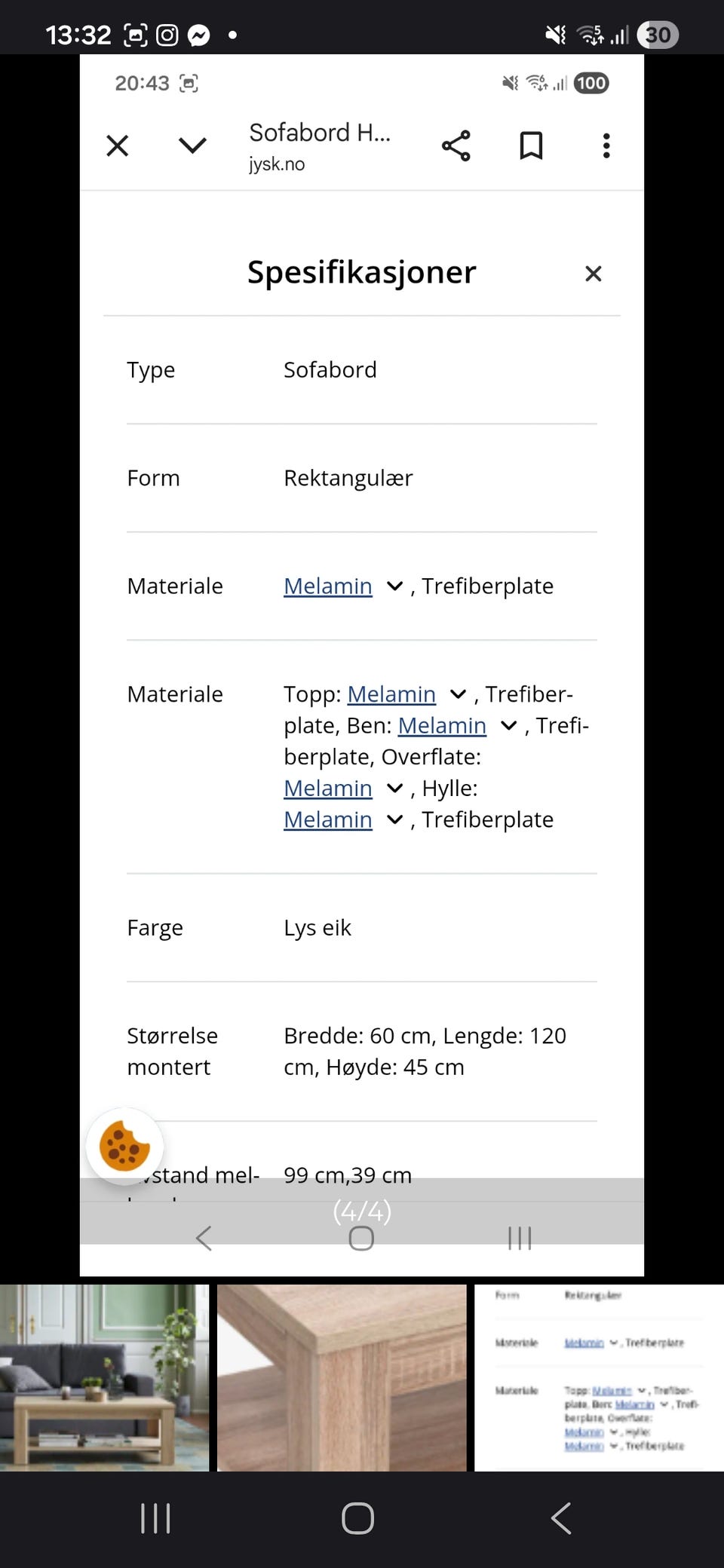Tap the battery indicator showing 30

658,33
